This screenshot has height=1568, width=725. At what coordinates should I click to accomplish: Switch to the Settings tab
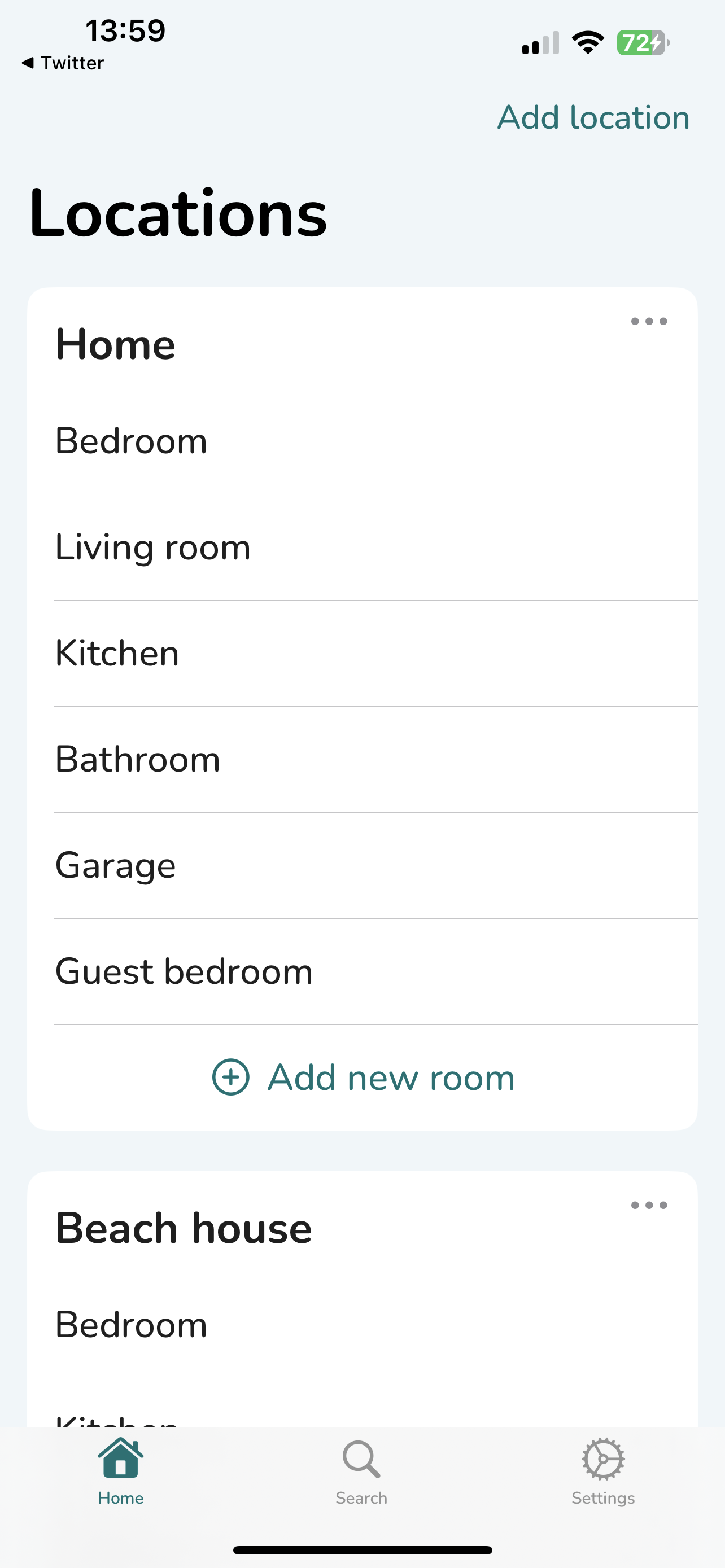(602, 1472)
